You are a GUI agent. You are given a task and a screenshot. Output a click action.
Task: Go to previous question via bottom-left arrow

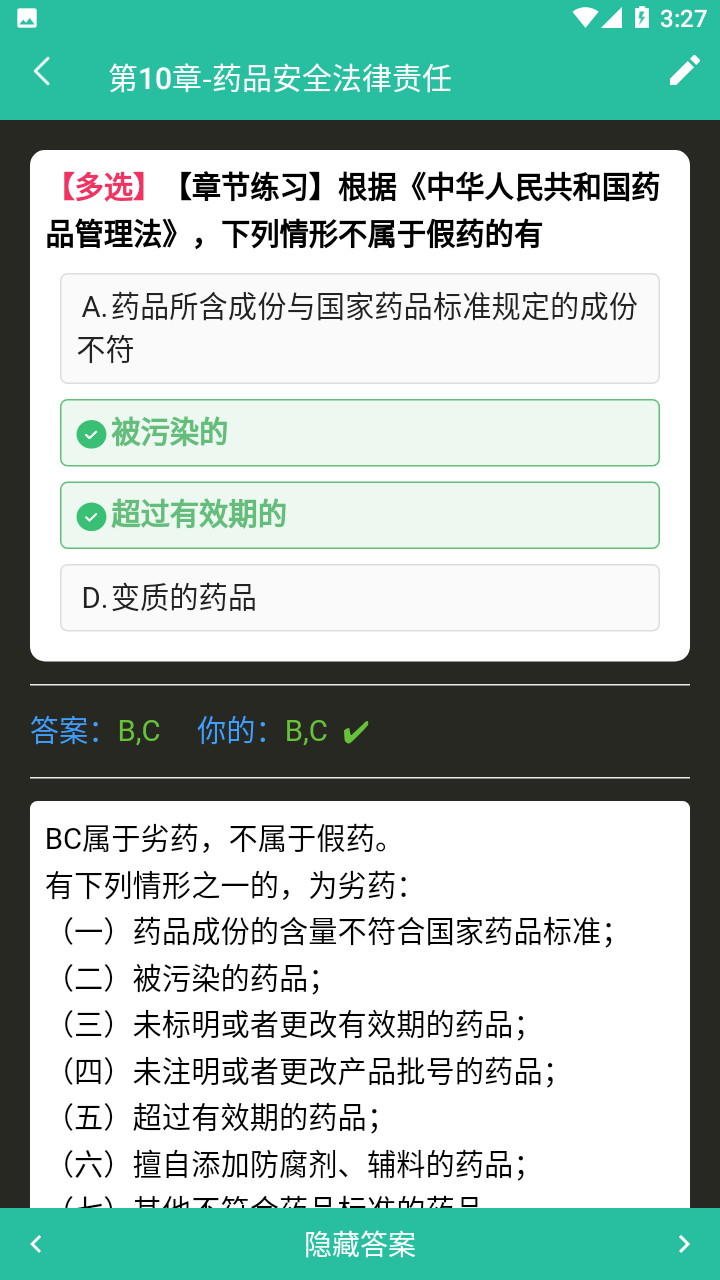coord(36,1244)
